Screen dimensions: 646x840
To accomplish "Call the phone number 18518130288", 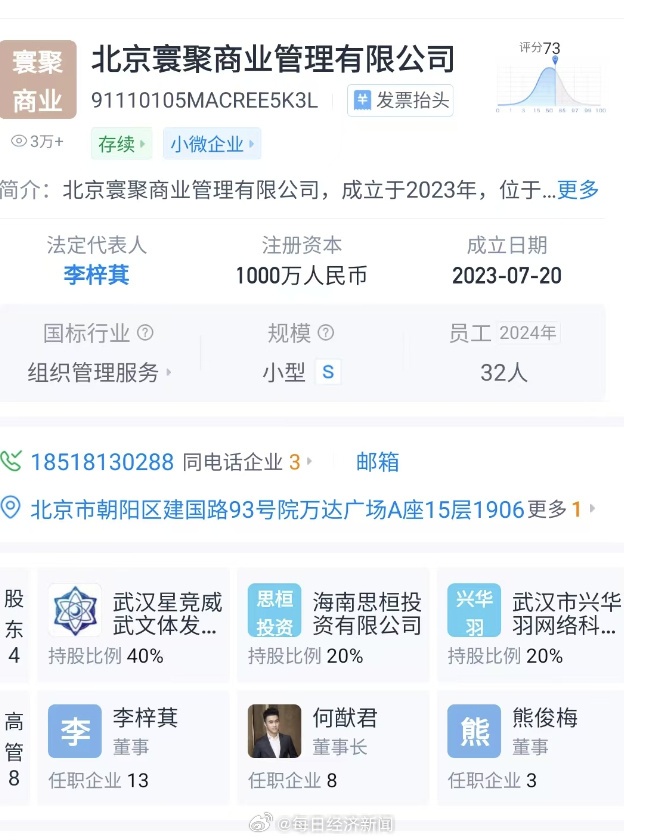I will pyautogui.click(x=102, y=461).
